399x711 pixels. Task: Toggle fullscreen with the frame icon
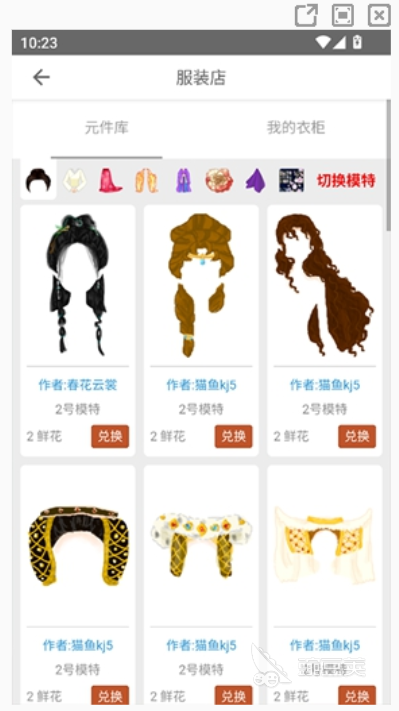343,15
